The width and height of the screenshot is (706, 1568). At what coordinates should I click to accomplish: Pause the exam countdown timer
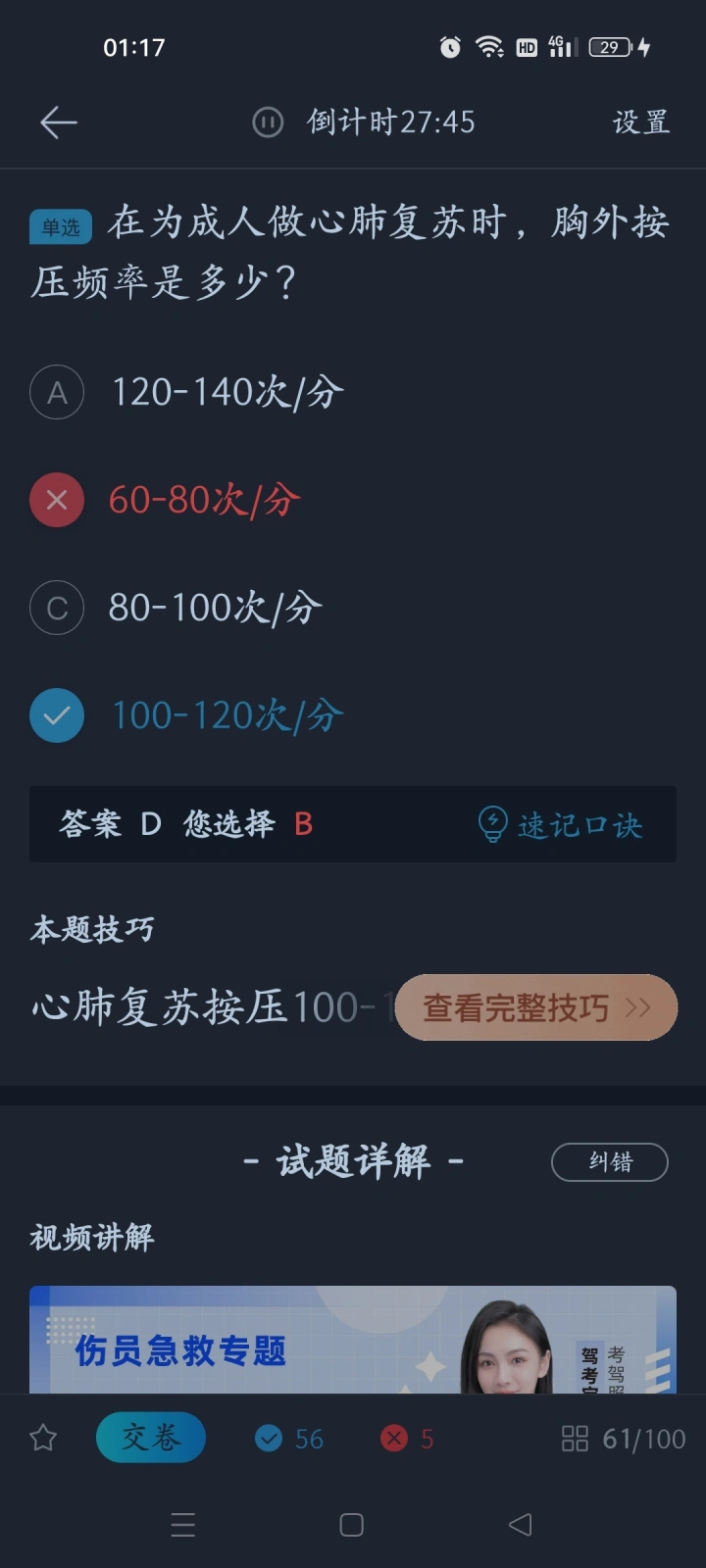(268, 122)
